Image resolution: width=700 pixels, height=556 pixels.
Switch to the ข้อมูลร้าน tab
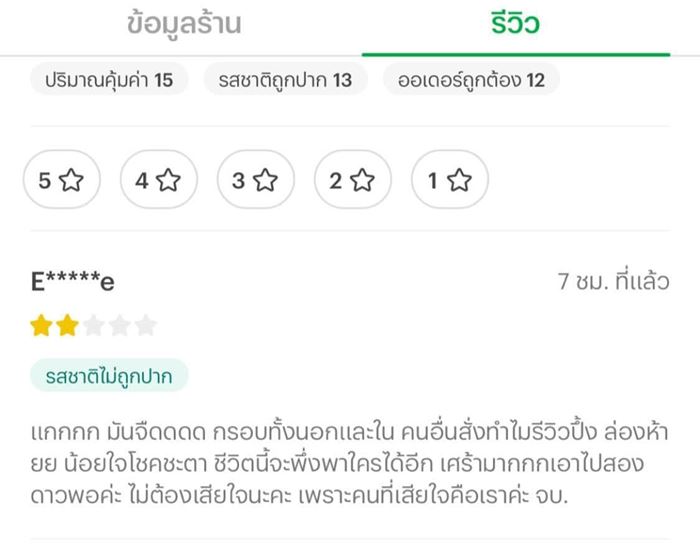click(183, 24)
